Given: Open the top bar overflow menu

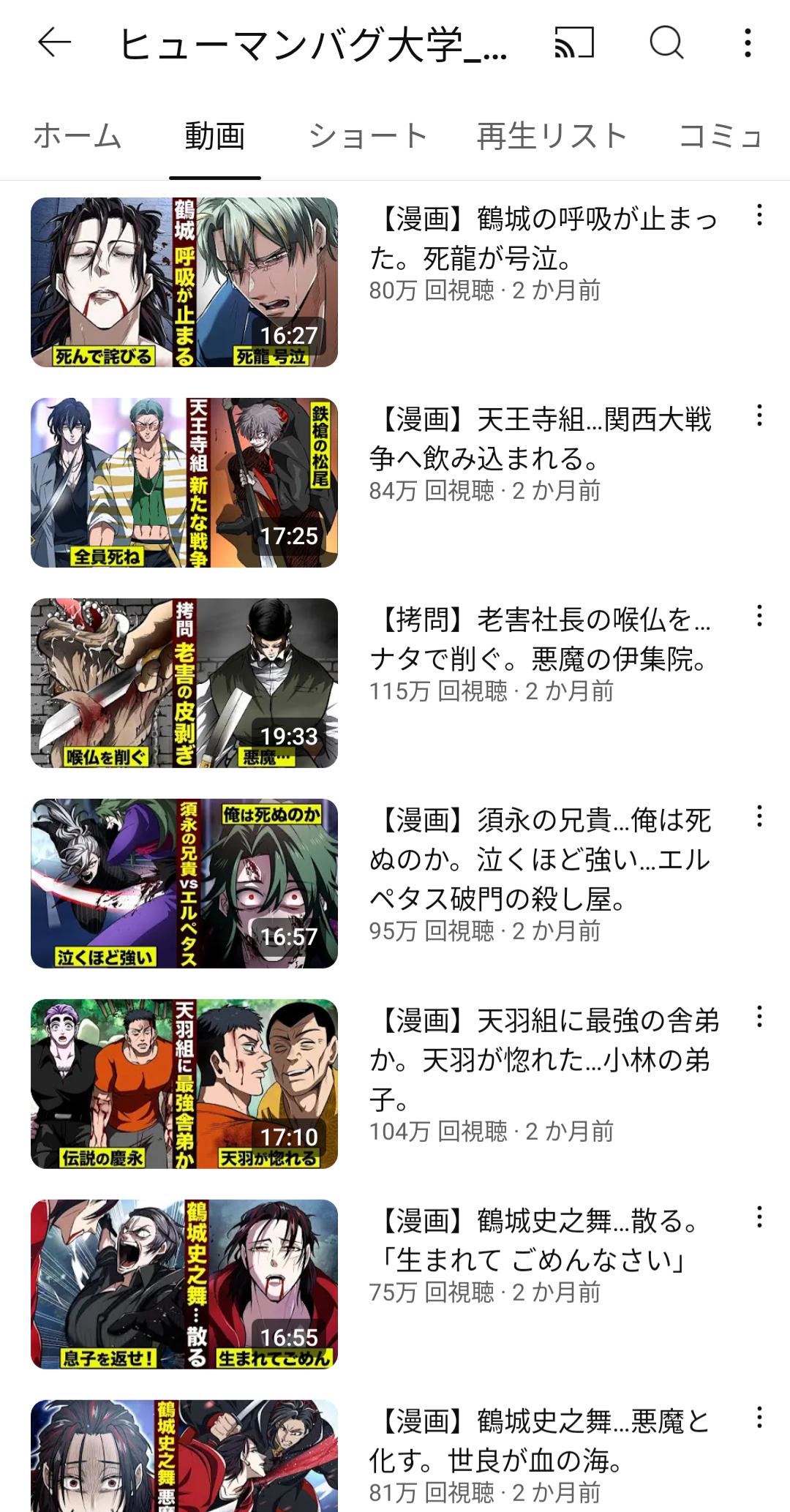Looking at the screenshot, I should (x=747, y=43).
